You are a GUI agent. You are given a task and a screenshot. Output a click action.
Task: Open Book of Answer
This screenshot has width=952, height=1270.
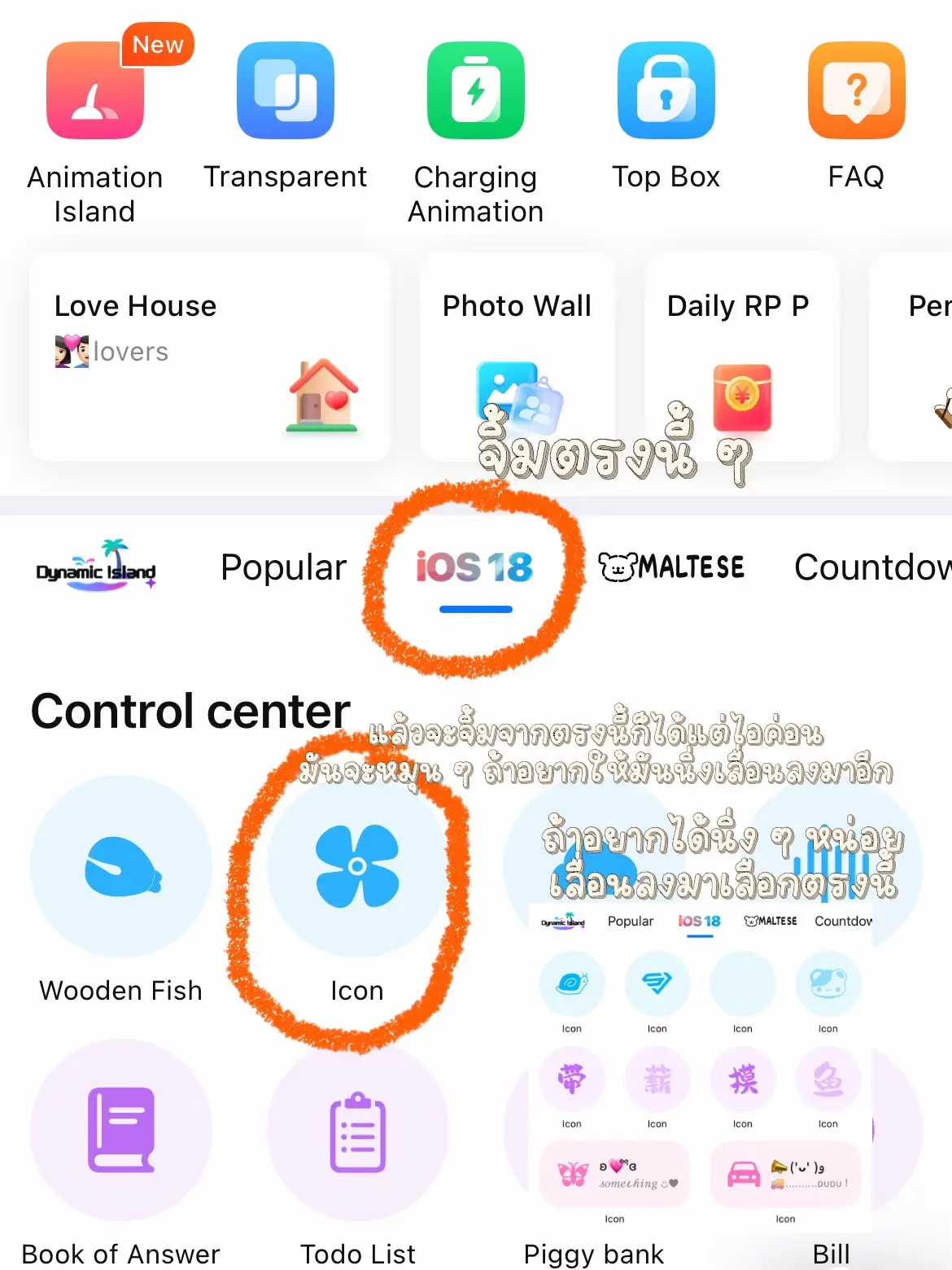tap(120, 1132)
